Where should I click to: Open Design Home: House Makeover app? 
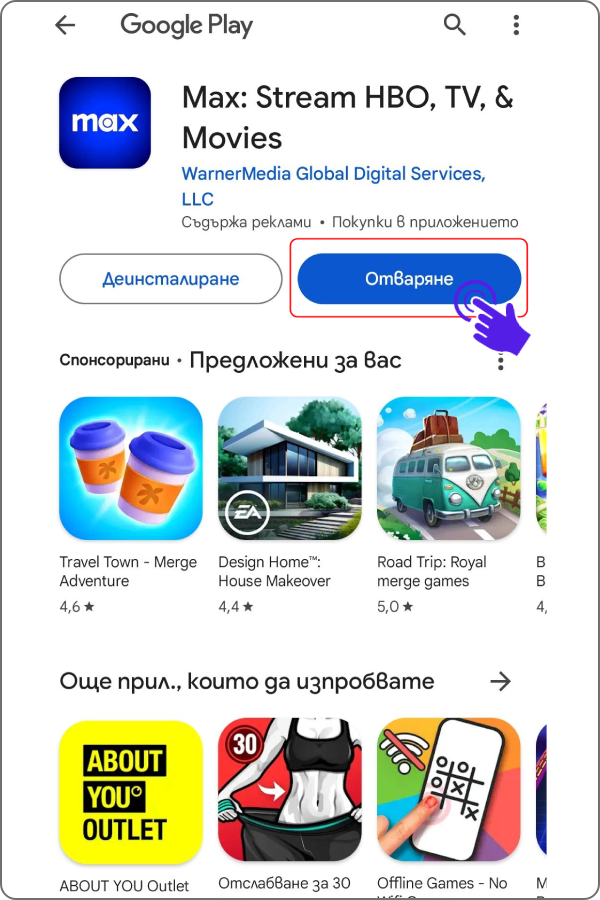[290, 469]
